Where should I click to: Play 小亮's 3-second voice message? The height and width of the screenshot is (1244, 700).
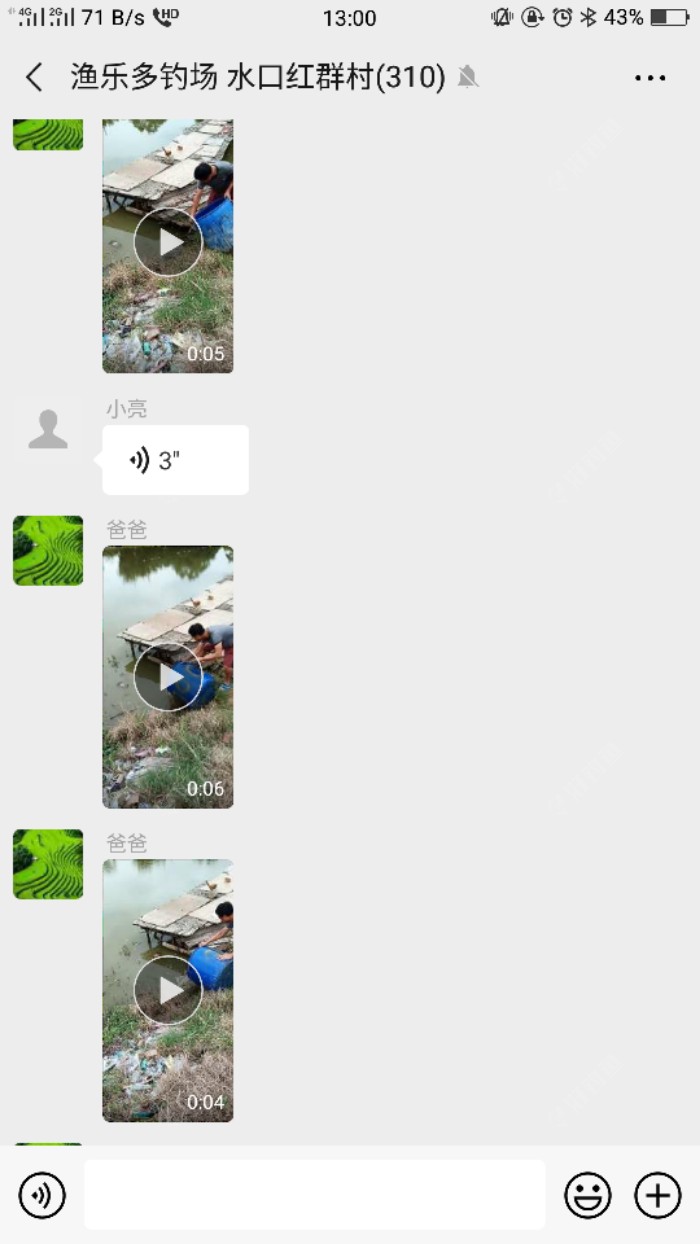pyautogui.click(x=175, y=460)
